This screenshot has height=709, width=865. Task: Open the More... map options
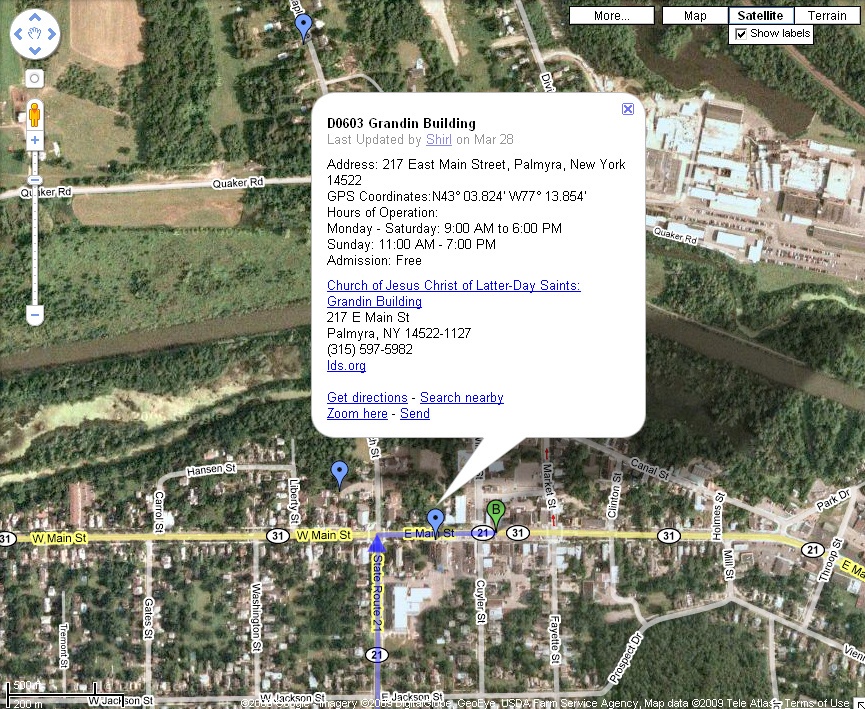[611, 16]
